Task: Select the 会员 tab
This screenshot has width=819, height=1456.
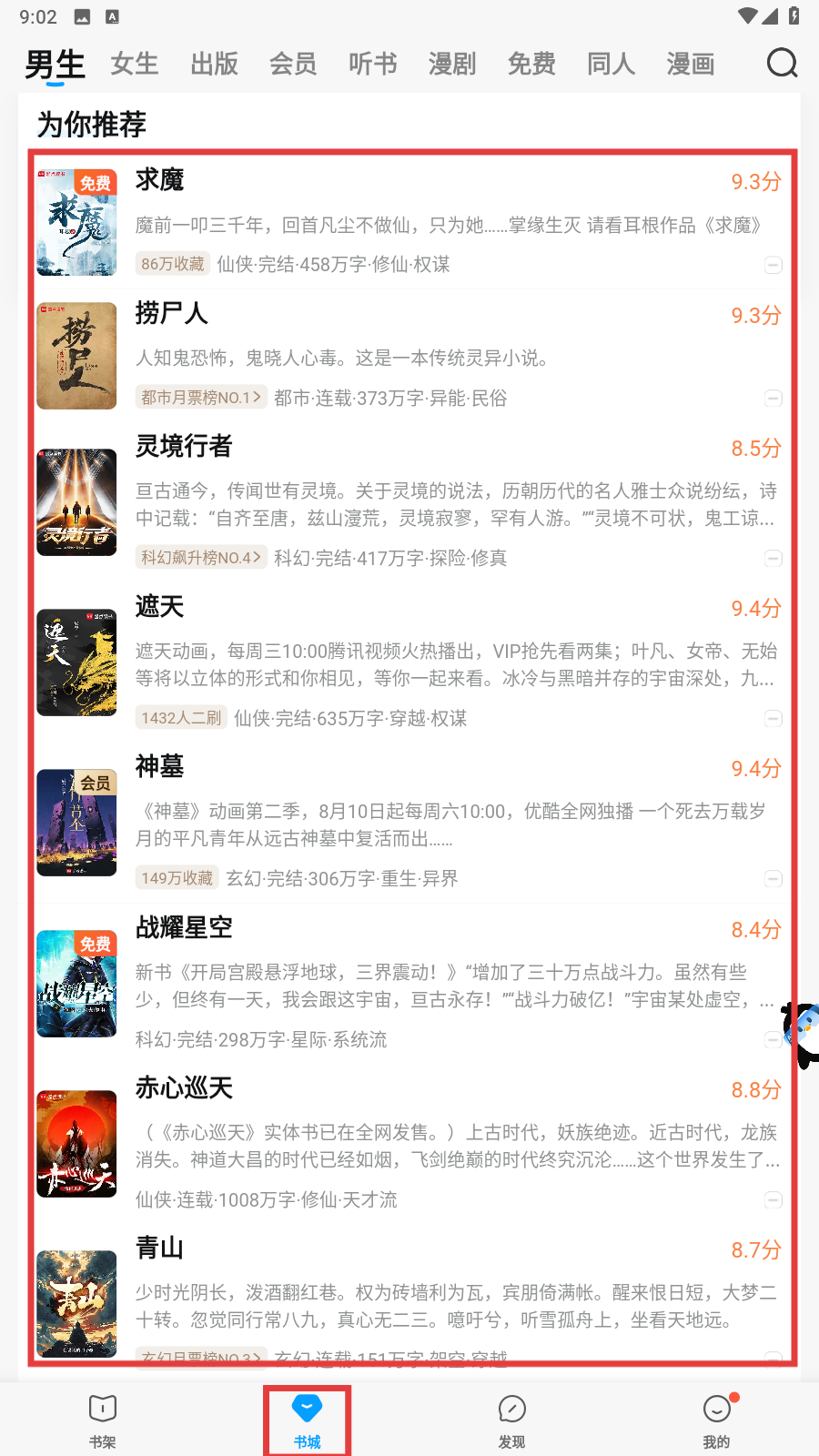Action: click(x=293, y=64)
